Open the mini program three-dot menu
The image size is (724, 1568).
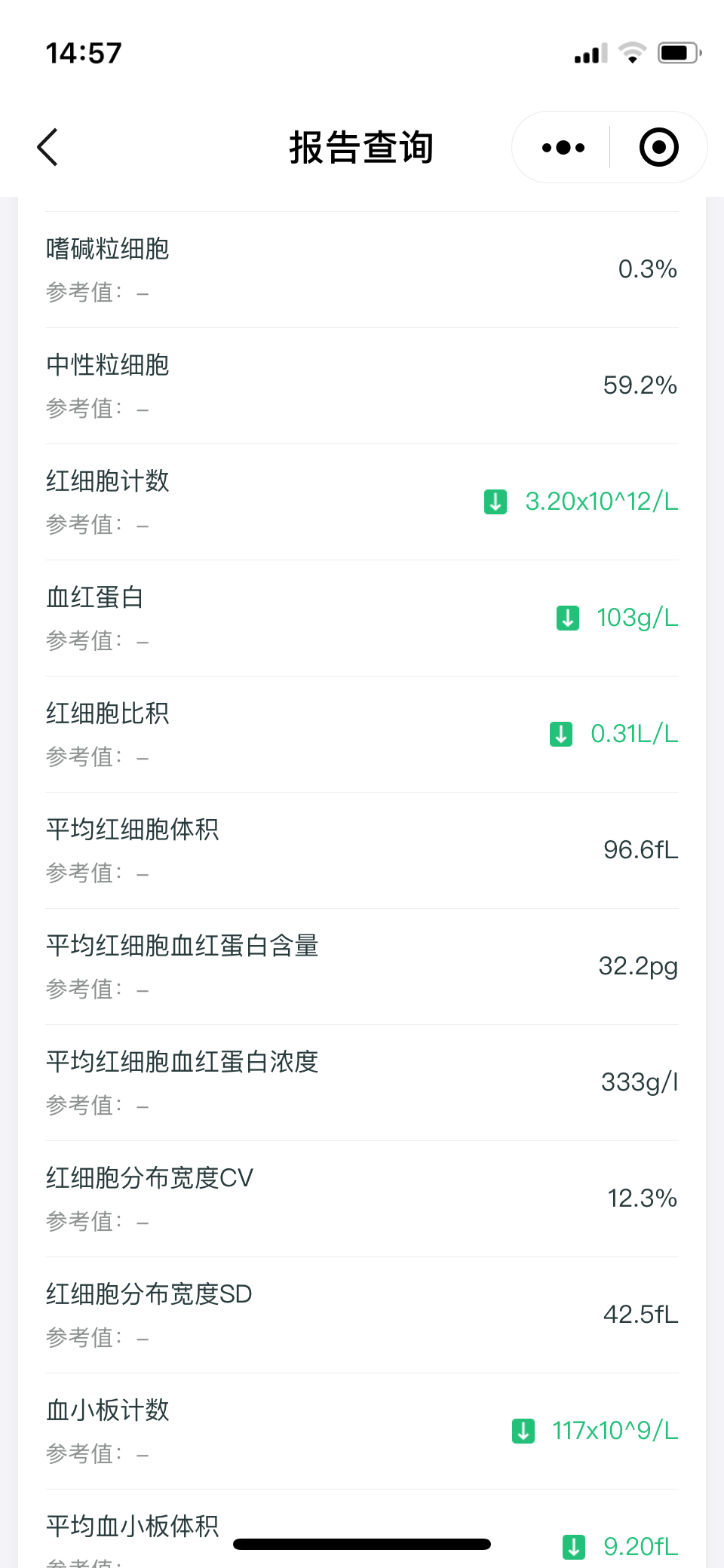563,148
